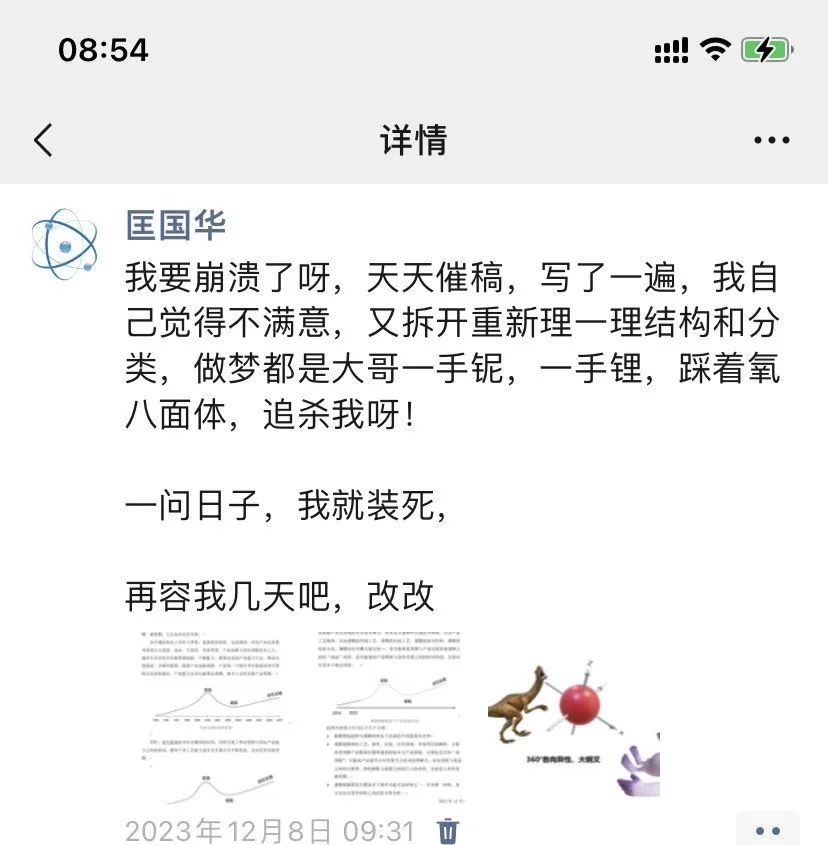828x845 pixels.
Task: Open the like and comment button
Action: [767, 830]
